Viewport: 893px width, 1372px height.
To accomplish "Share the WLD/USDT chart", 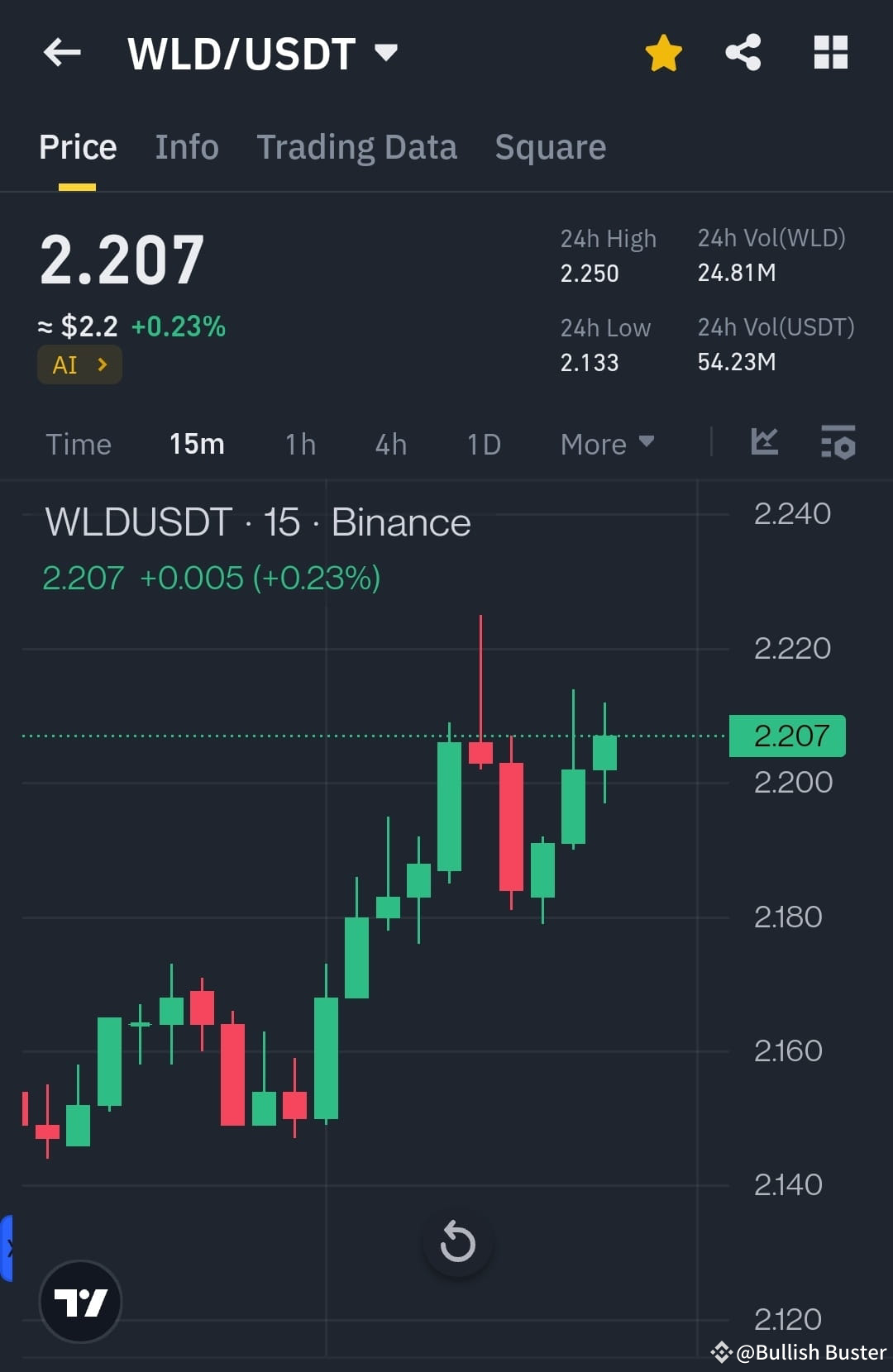I will pos(743,52).
